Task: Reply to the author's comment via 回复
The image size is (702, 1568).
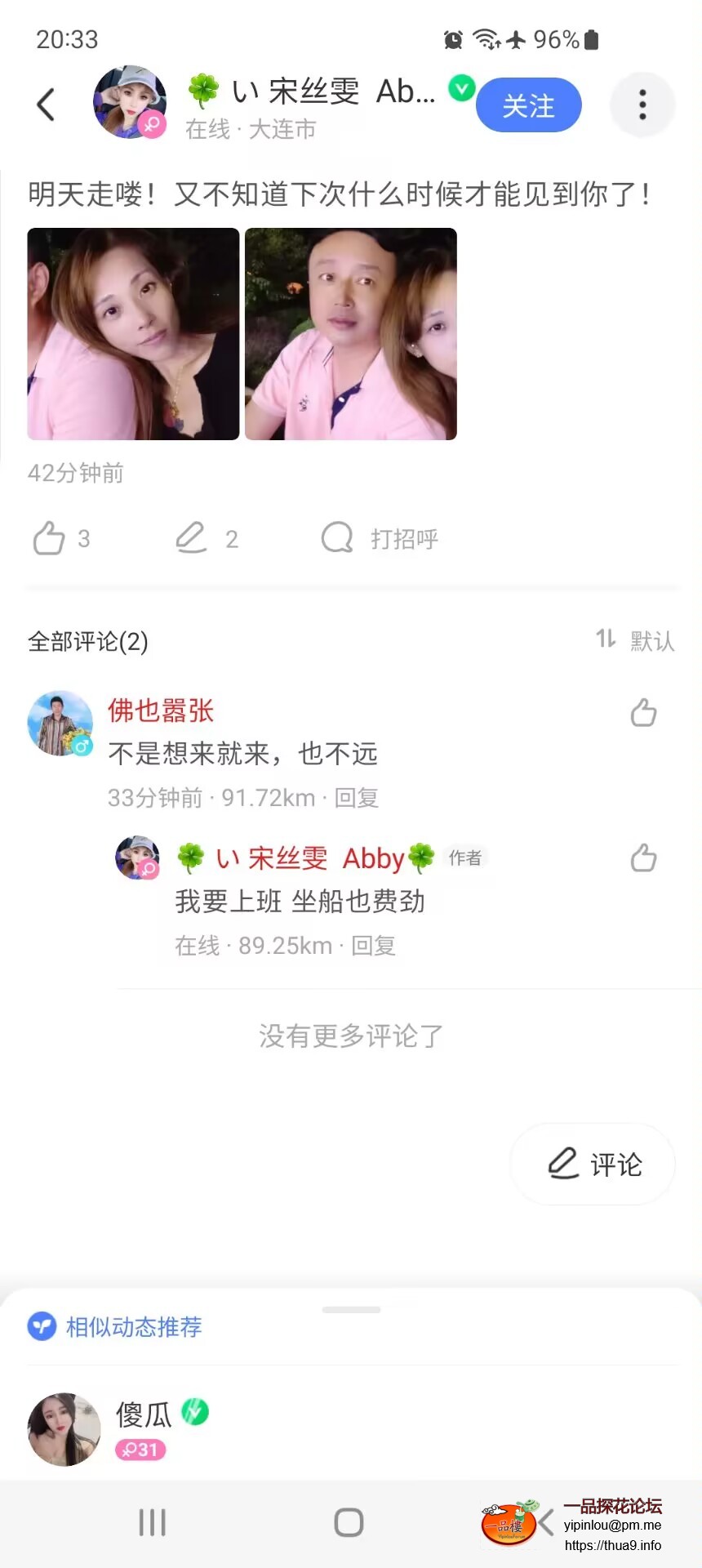Action: coord(374,946)
